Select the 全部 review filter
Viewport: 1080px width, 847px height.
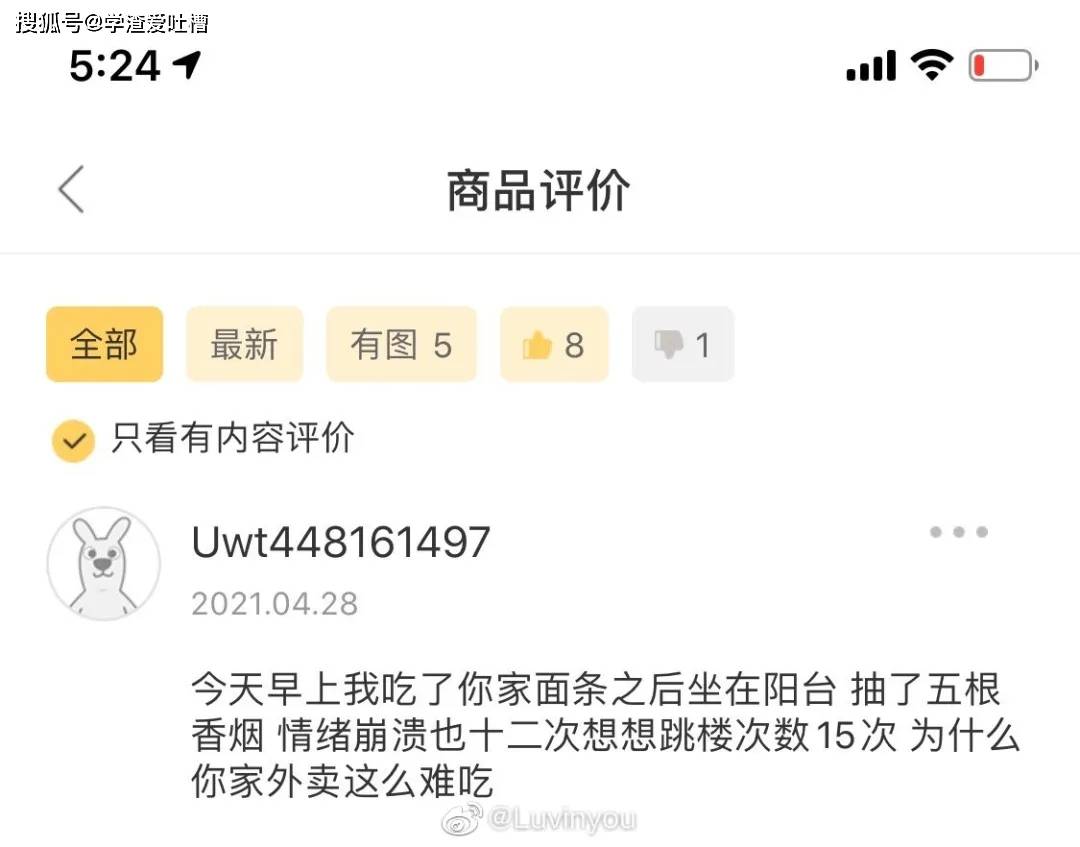coord(104,345)
